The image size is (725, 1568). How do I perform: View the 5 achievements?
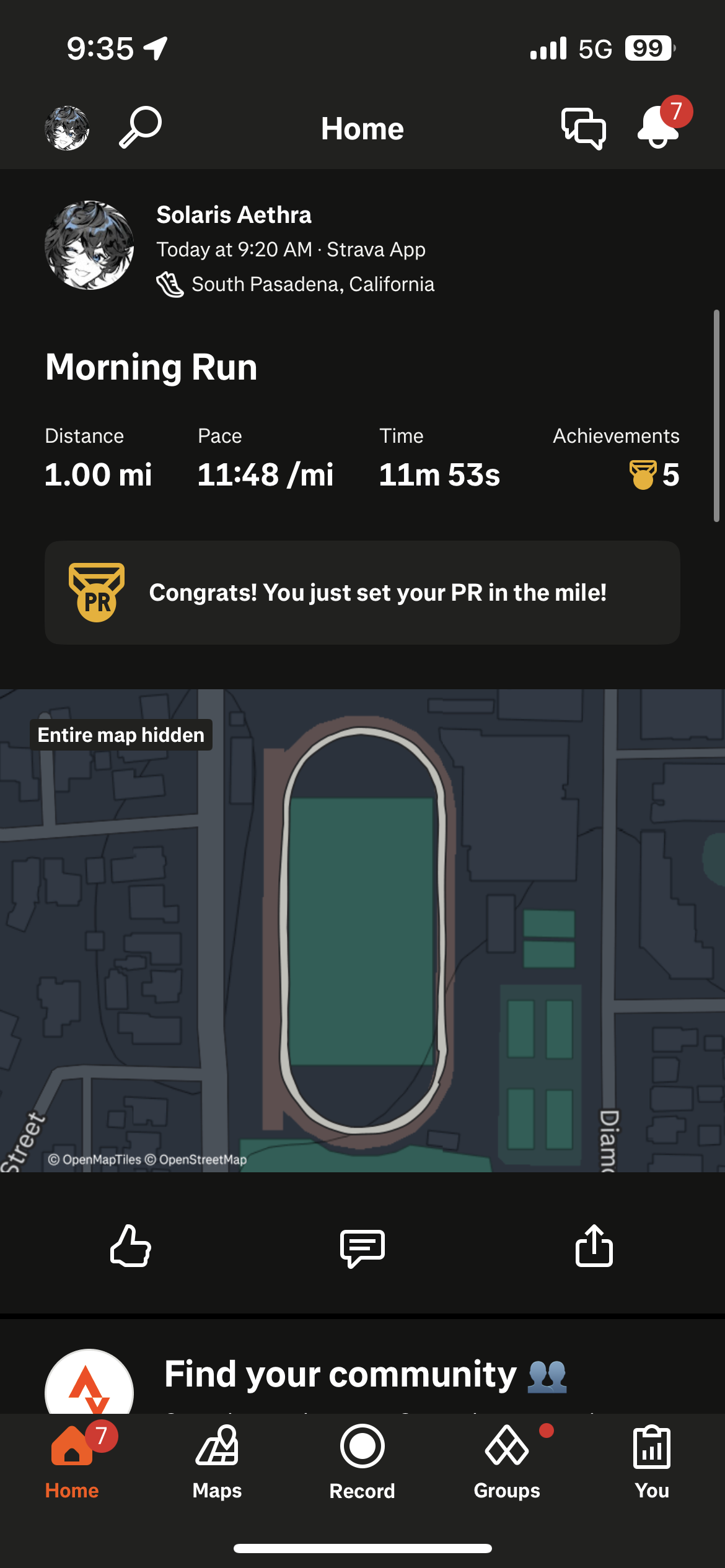(654, 475)
